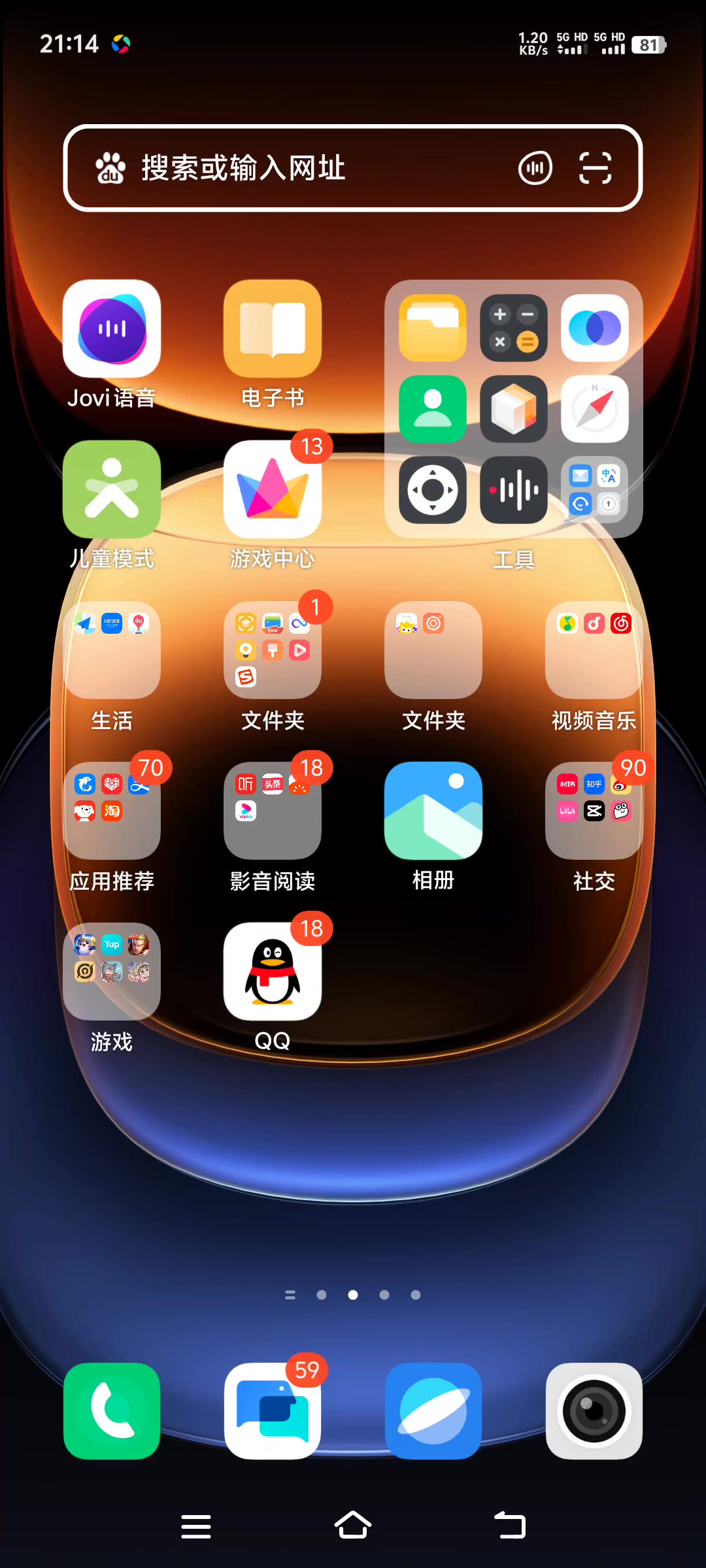Launch 儿童模式 app
Screen dimensions: 706x1568
112,489
